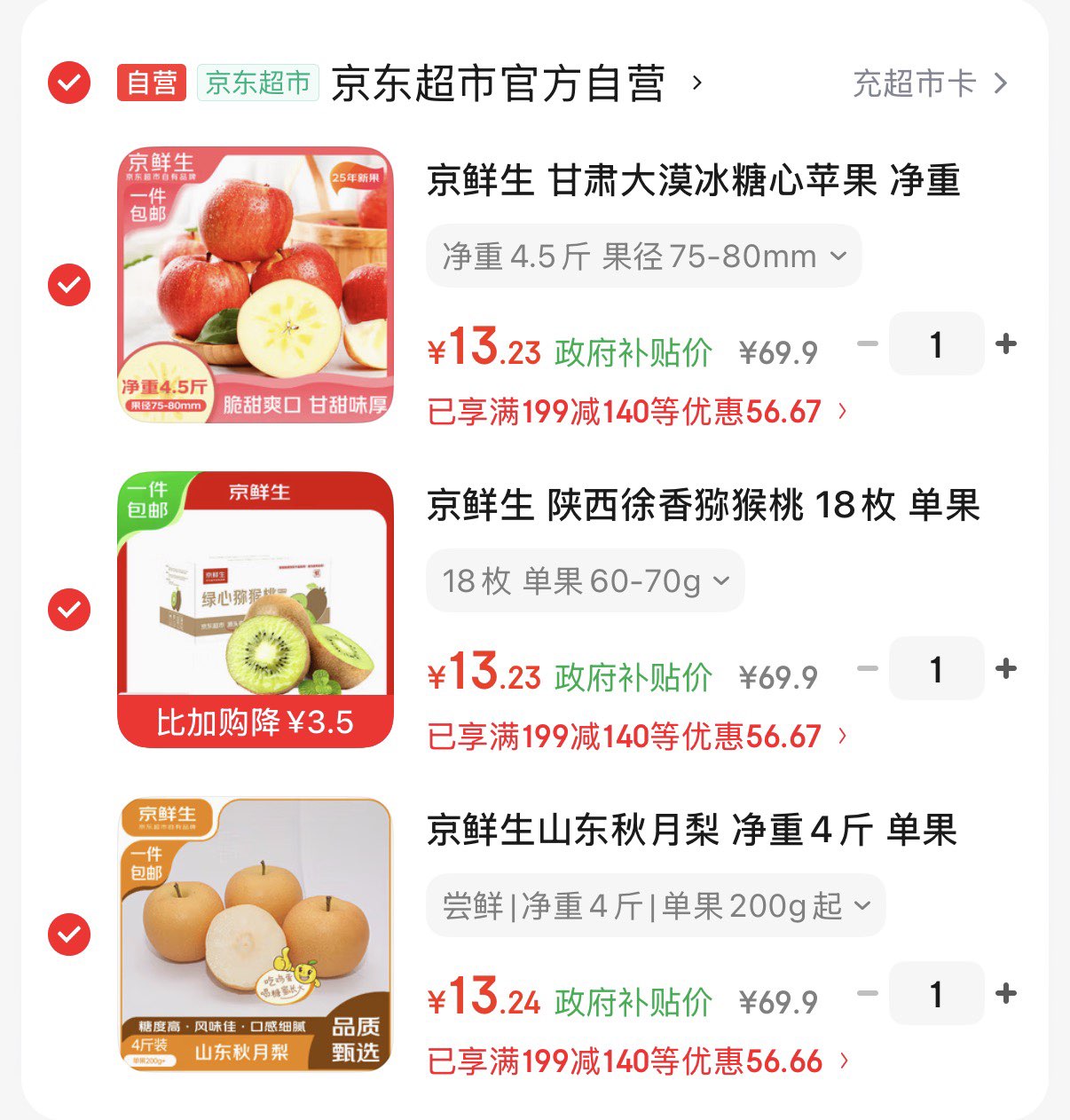Image resolution: width=1070 pixels, height=1120 pixels.
Task: Change the 净重4.5斤 果径75-80mm spec
Action: [x=644, y=256]
